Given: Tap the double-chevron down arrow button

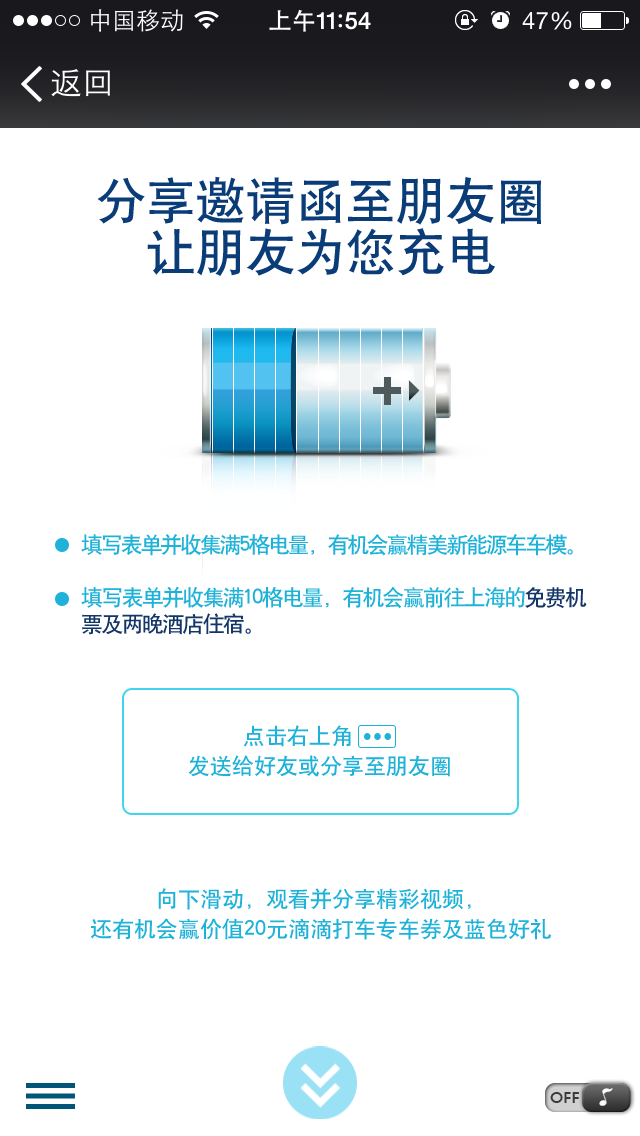Looking at the screenshot, I should point(319,1082).
